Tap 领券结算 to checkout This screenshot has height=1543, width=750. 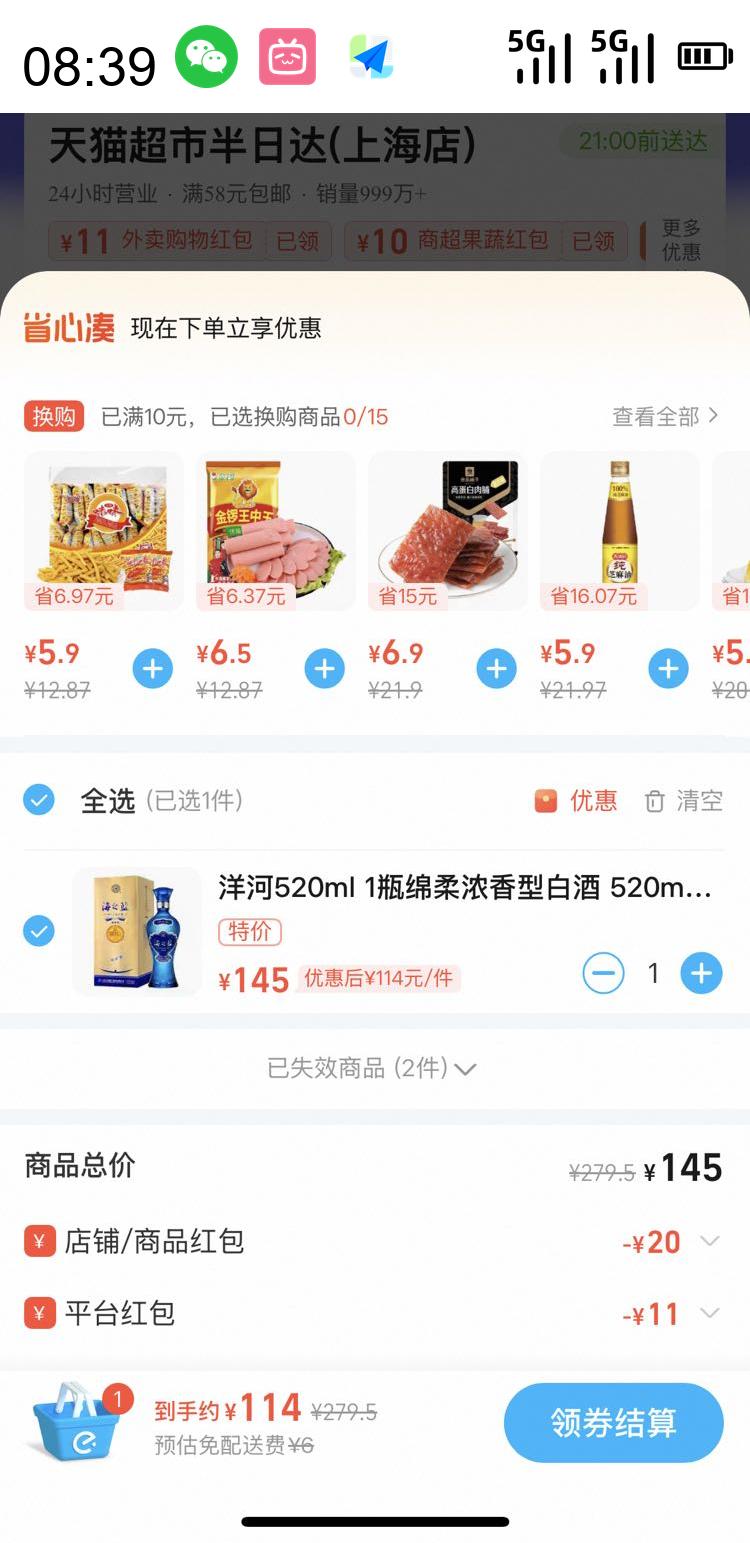click(x=613, y=1422)
